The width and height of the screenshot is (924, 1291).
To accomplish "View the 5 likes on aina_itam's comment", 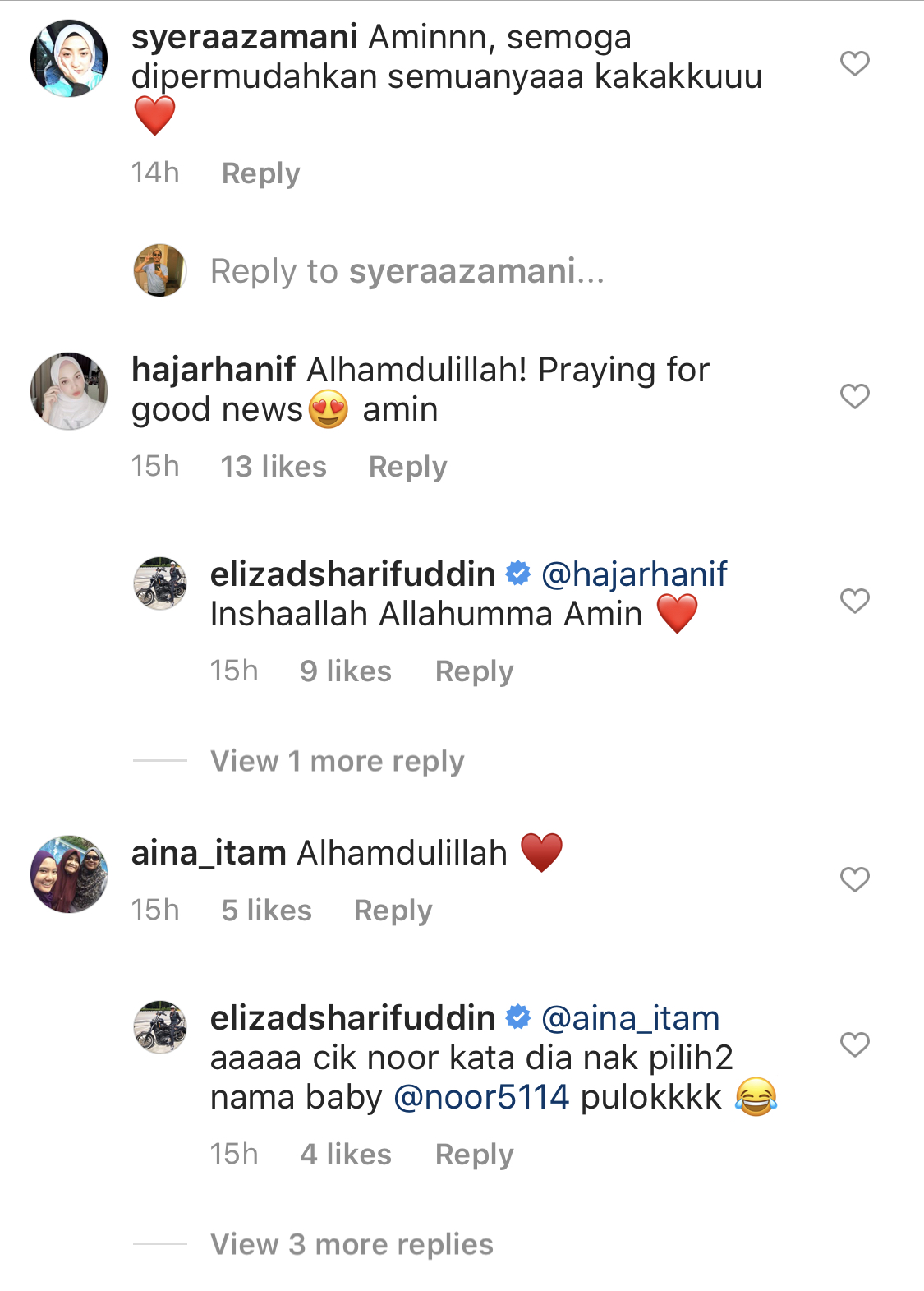I will (266, 911).
